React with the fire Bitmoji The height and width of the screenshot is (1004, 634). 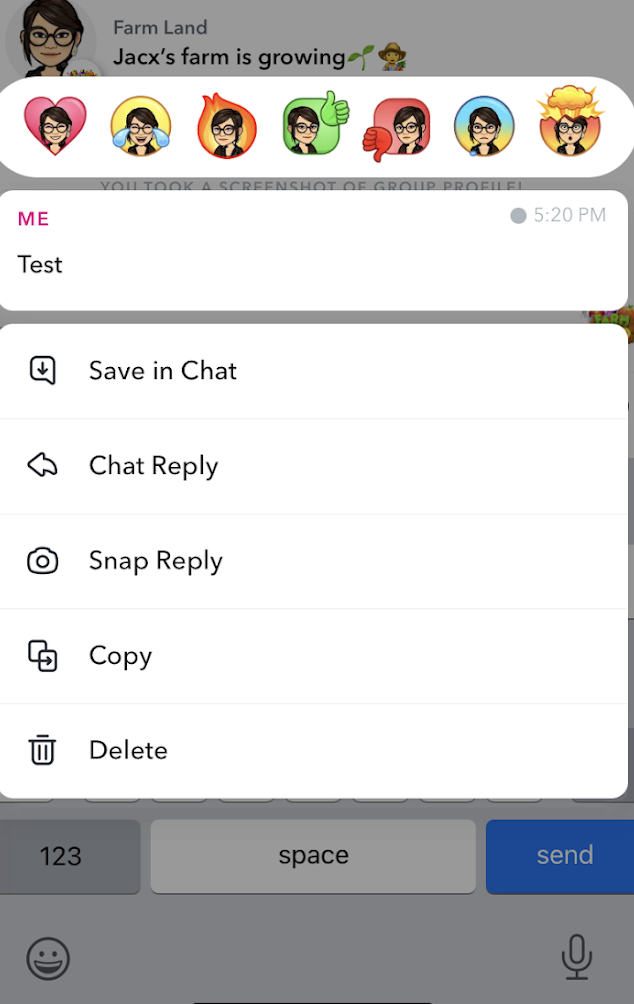227,127
